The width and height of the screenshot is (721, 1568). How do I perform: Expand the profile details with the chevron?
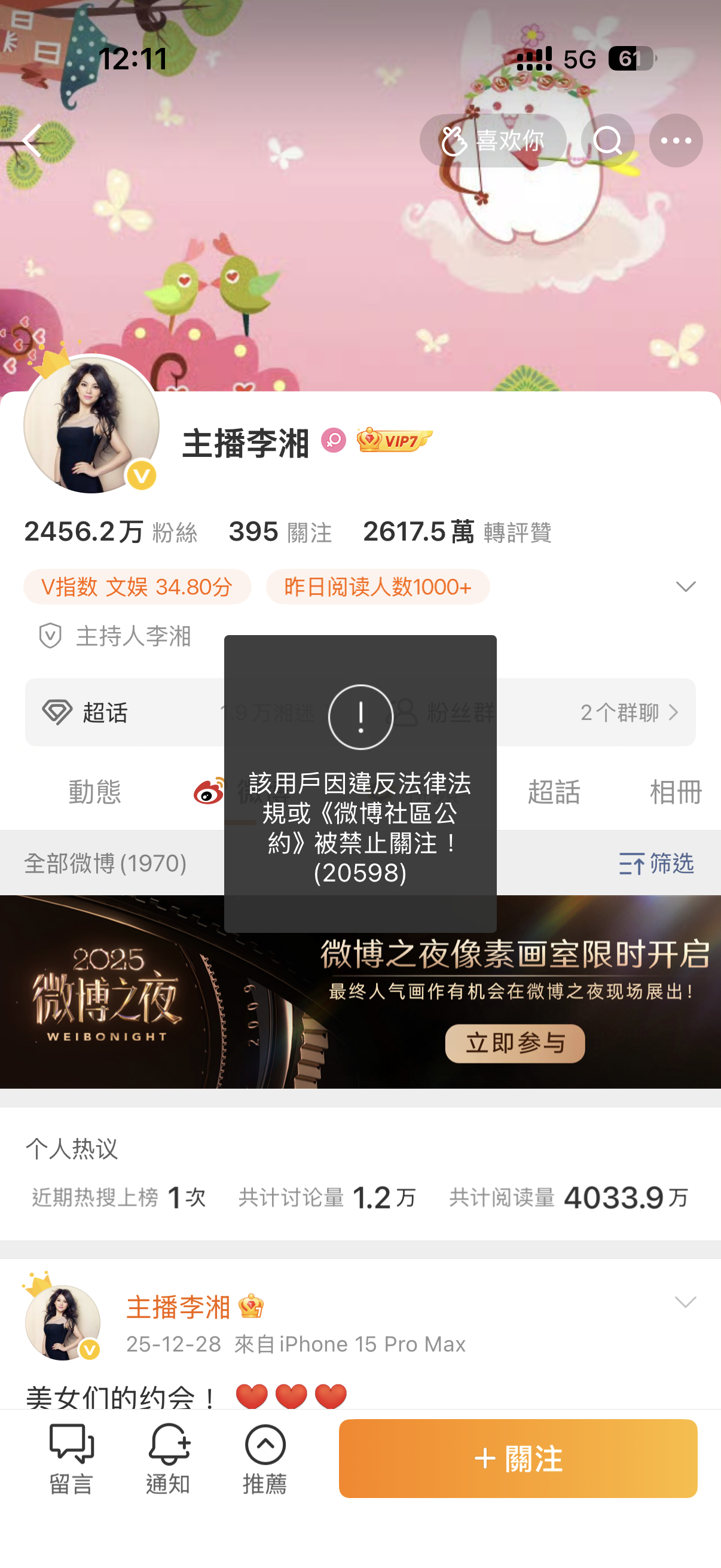pos(685,586)
